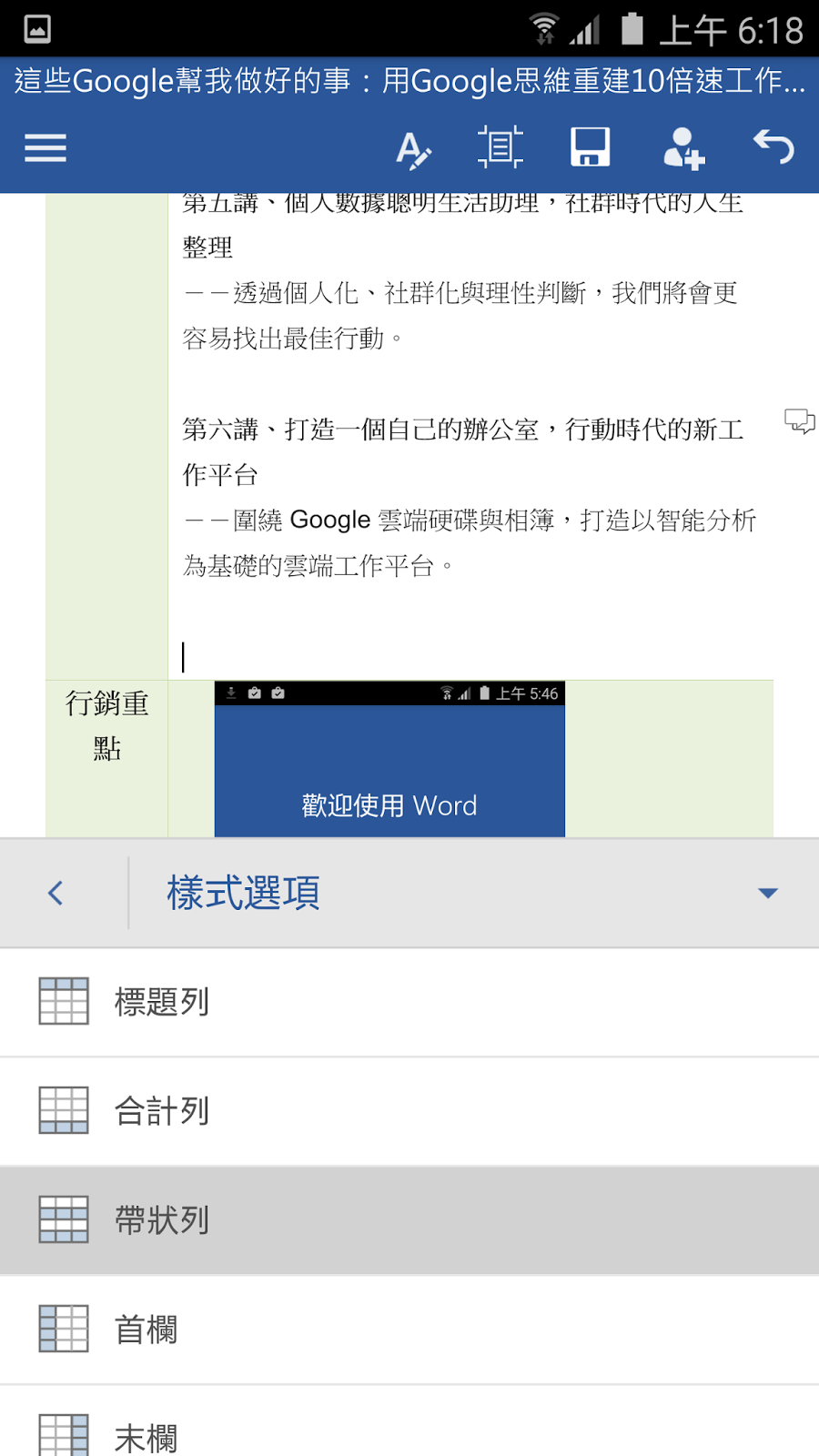Undo the last action
819x1456 pixels.
[773, 147]
